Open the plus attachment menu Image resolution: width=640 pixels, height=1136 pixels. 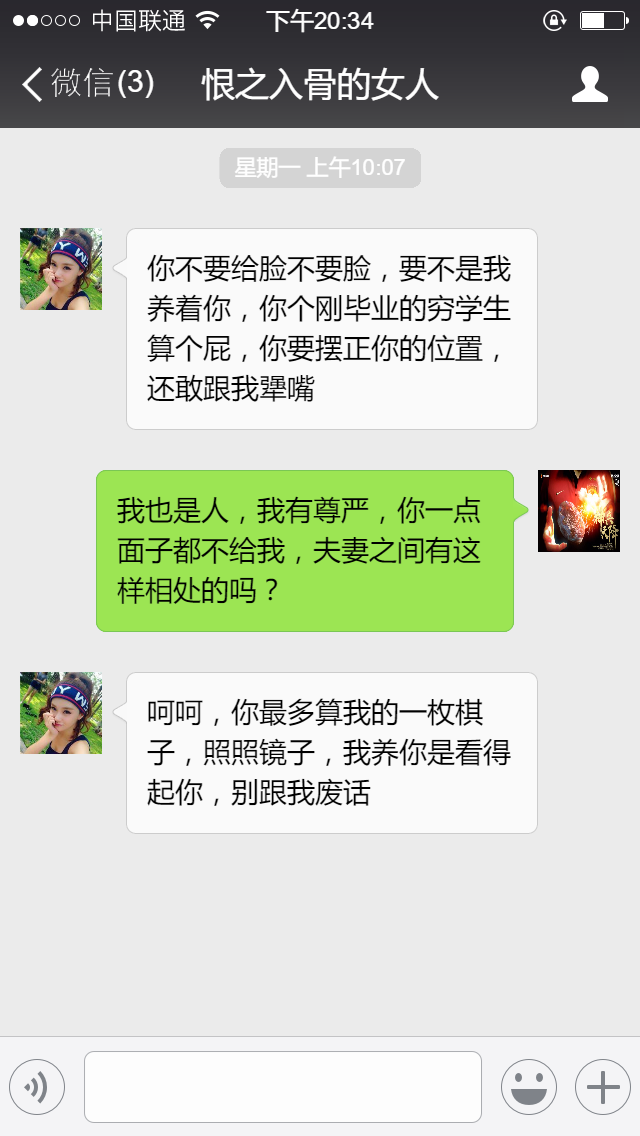click(x=602, y=1087)
